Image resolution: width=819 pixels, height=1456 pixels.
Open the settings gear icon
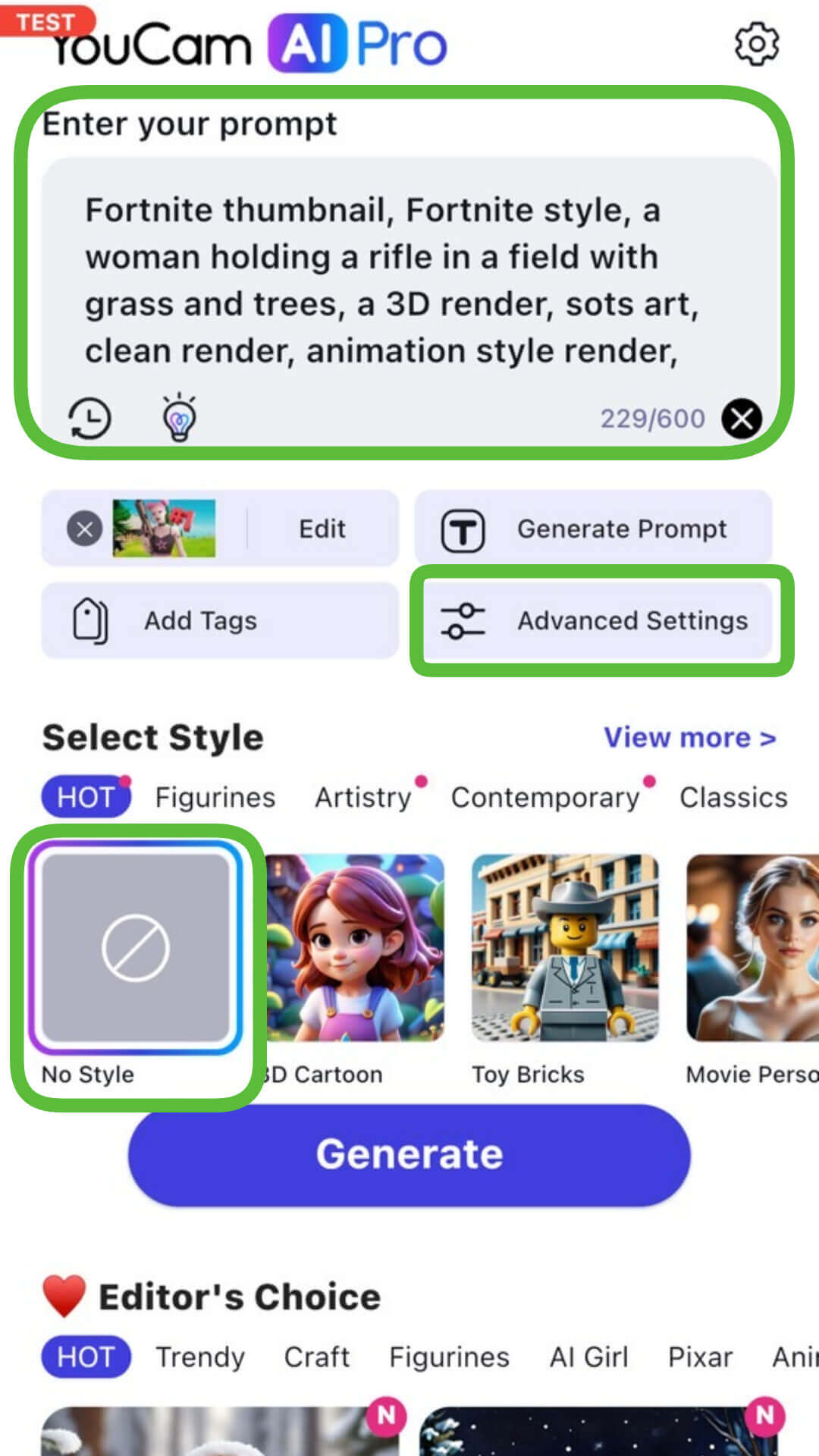pos(756,44)
